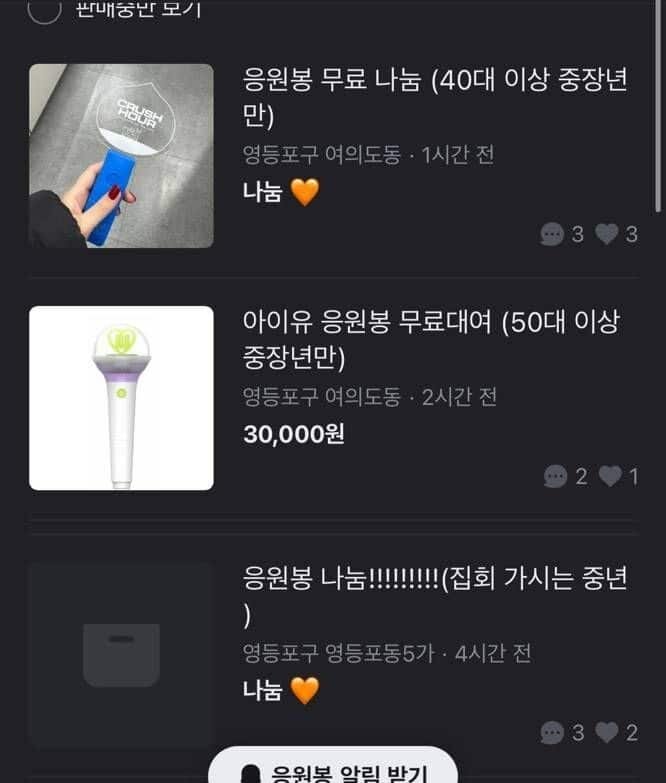
Task: Tap the 응원봉 알림 받기 button
Action: pyautogui.click(x=333, y=772)
